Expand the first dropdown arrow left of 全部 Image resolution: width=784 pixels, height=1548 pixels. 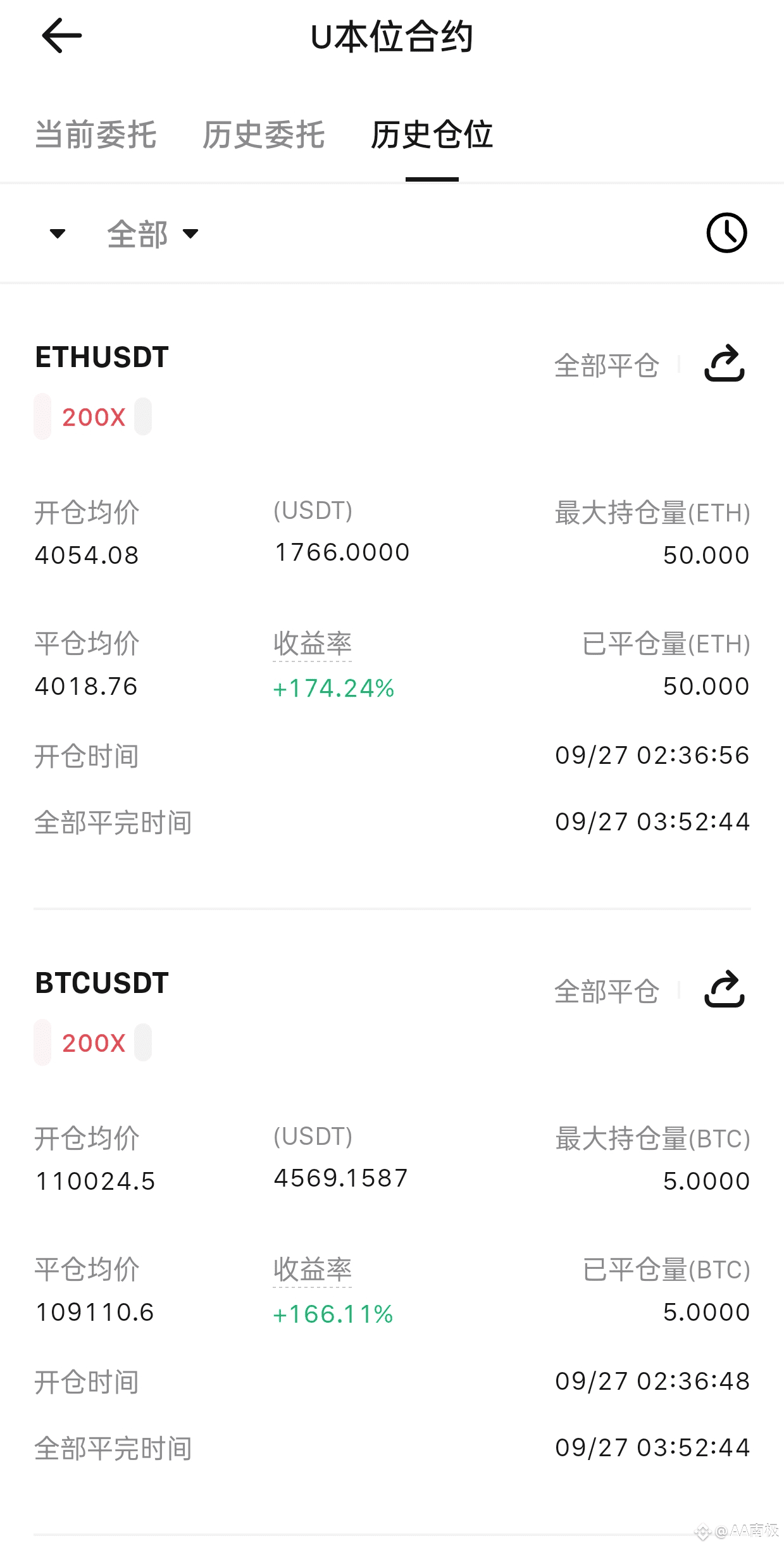coord(58,234)
